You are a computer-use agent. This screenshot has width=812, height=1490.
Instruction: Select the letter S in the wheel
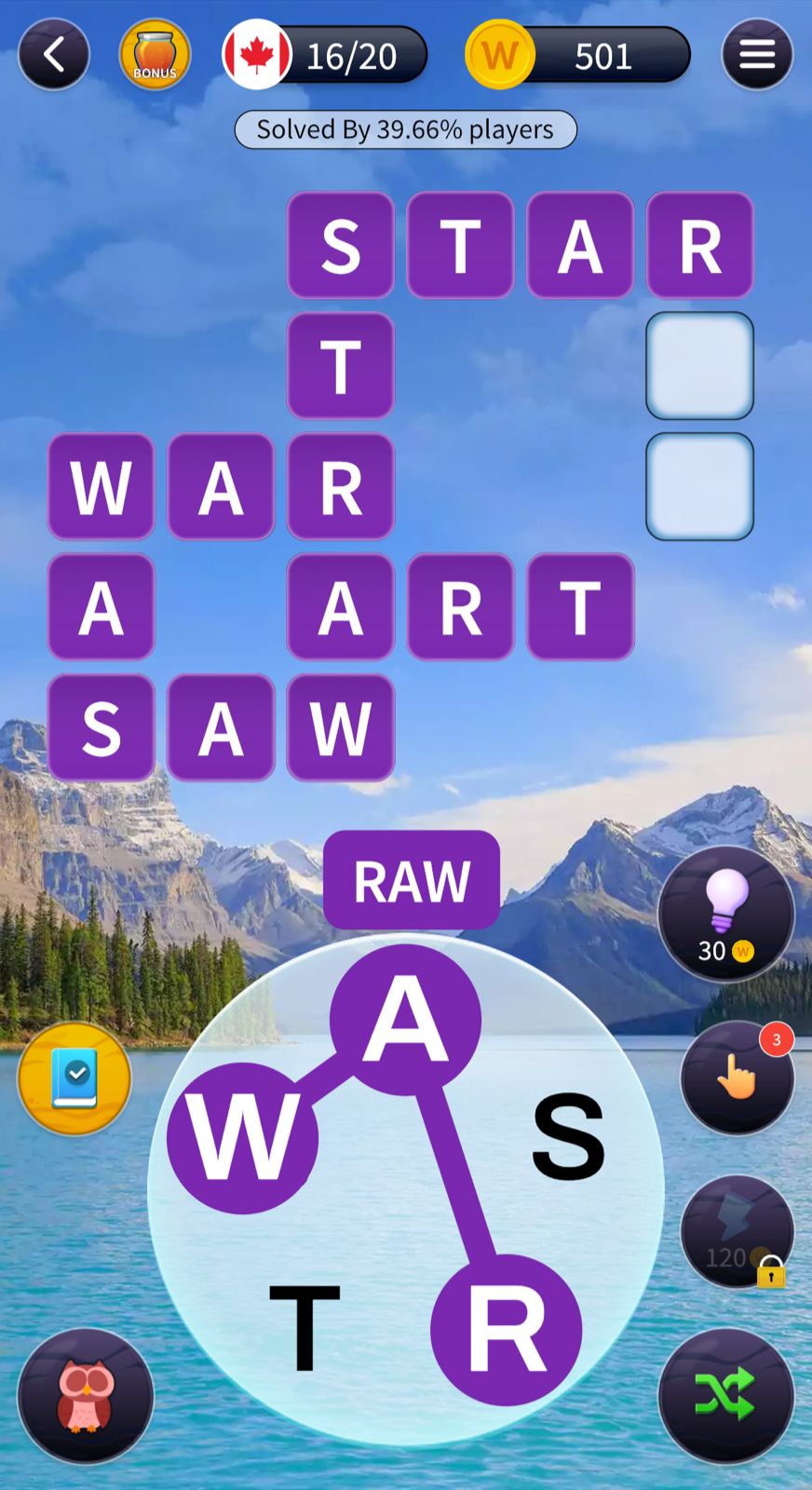568,1136
